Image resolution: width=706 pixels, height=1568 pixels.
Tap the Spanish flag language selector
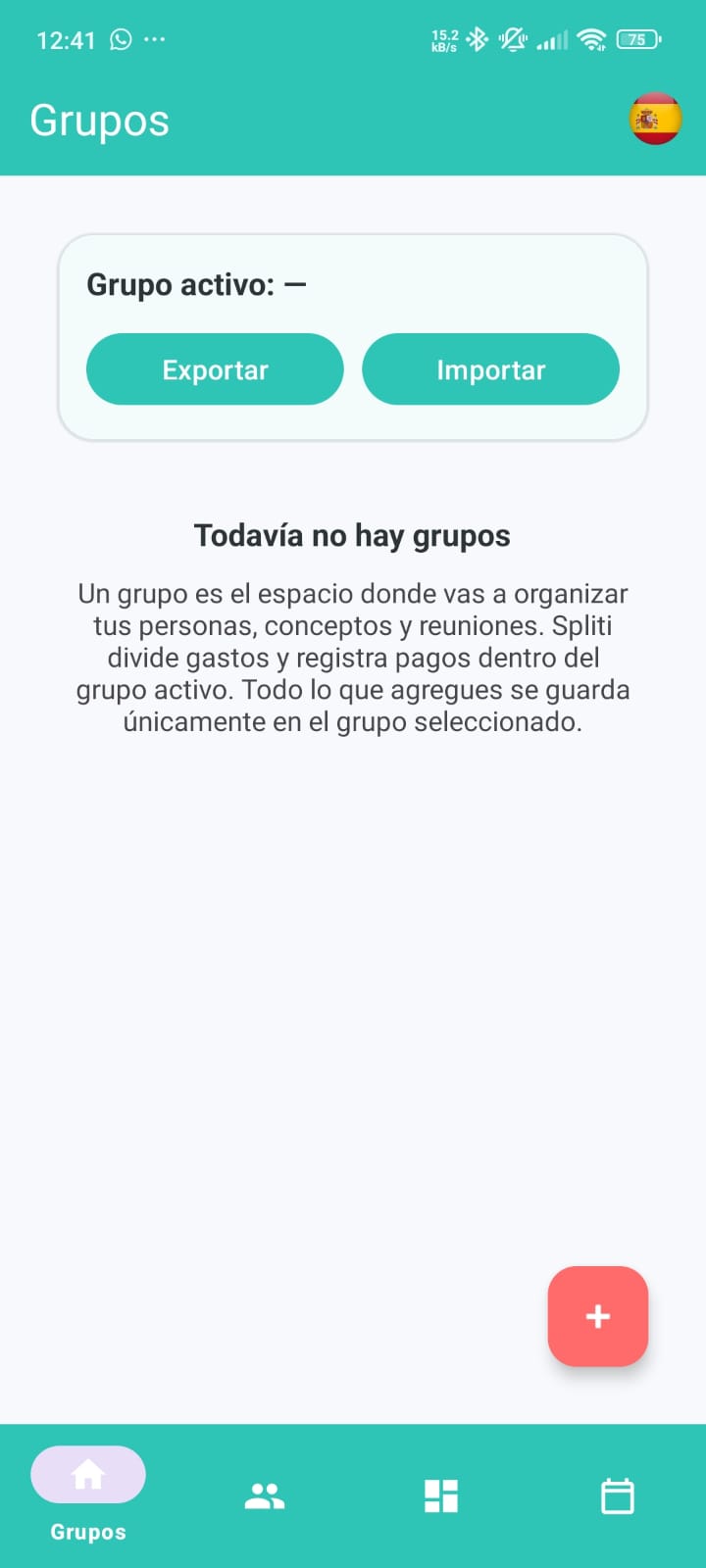click(x=655, y=120)
